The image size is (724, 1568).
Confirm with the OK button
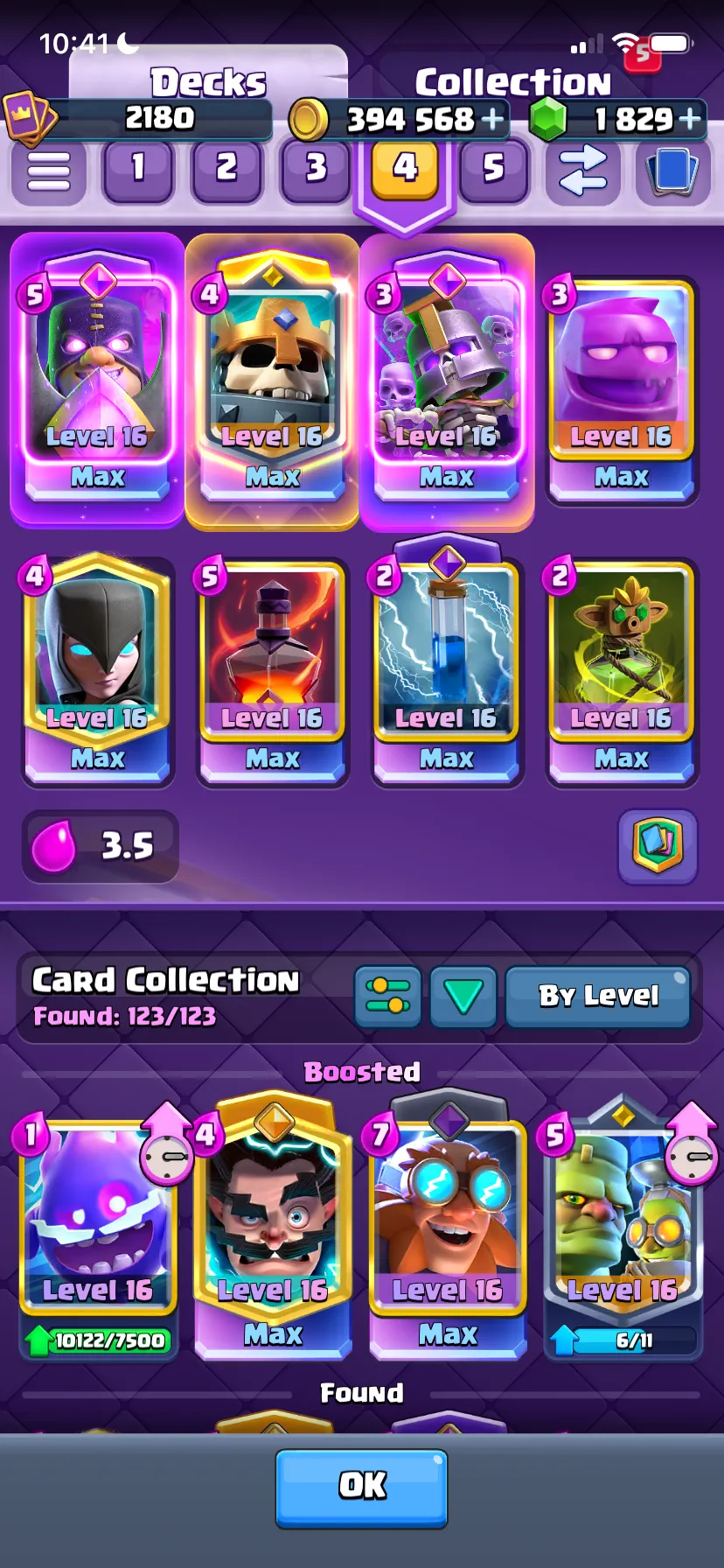click(x=362, y=1488)
